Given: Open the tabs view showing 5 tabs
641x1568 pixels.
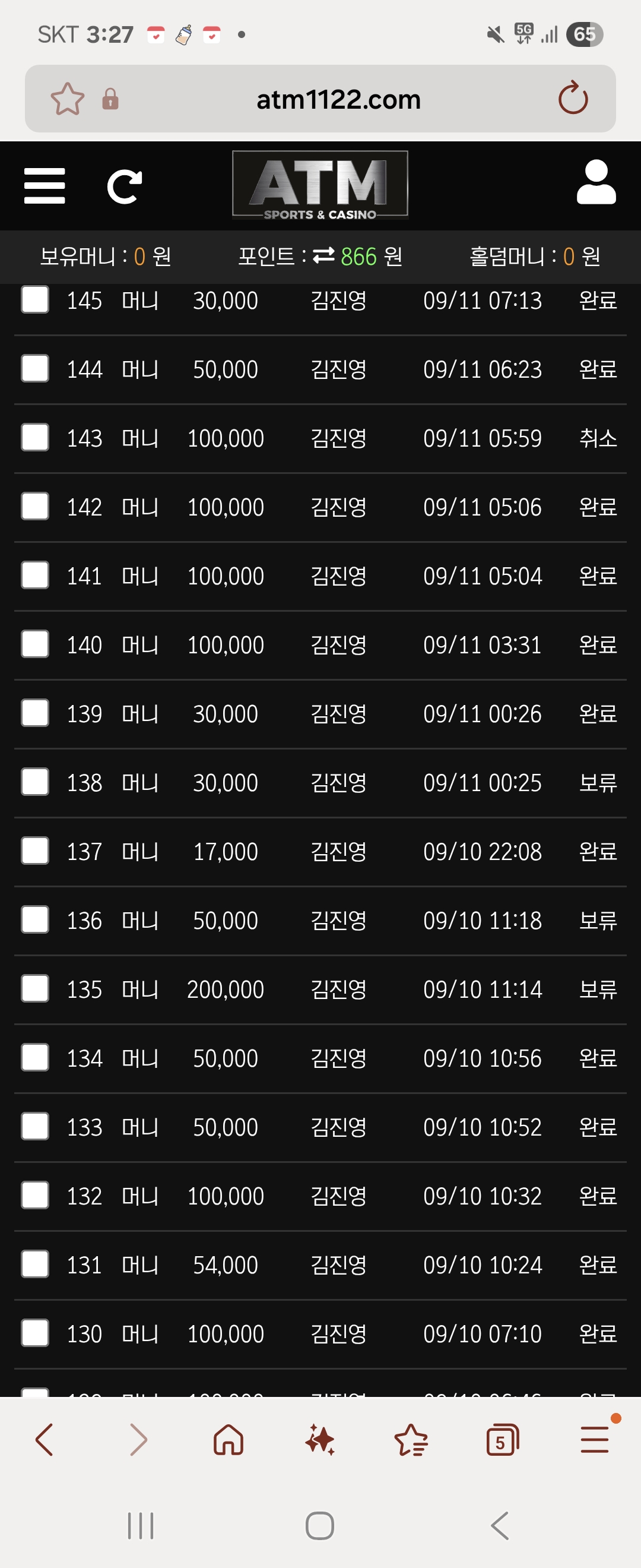Looking at the screenshot, I should click(x=502, y=1440).
